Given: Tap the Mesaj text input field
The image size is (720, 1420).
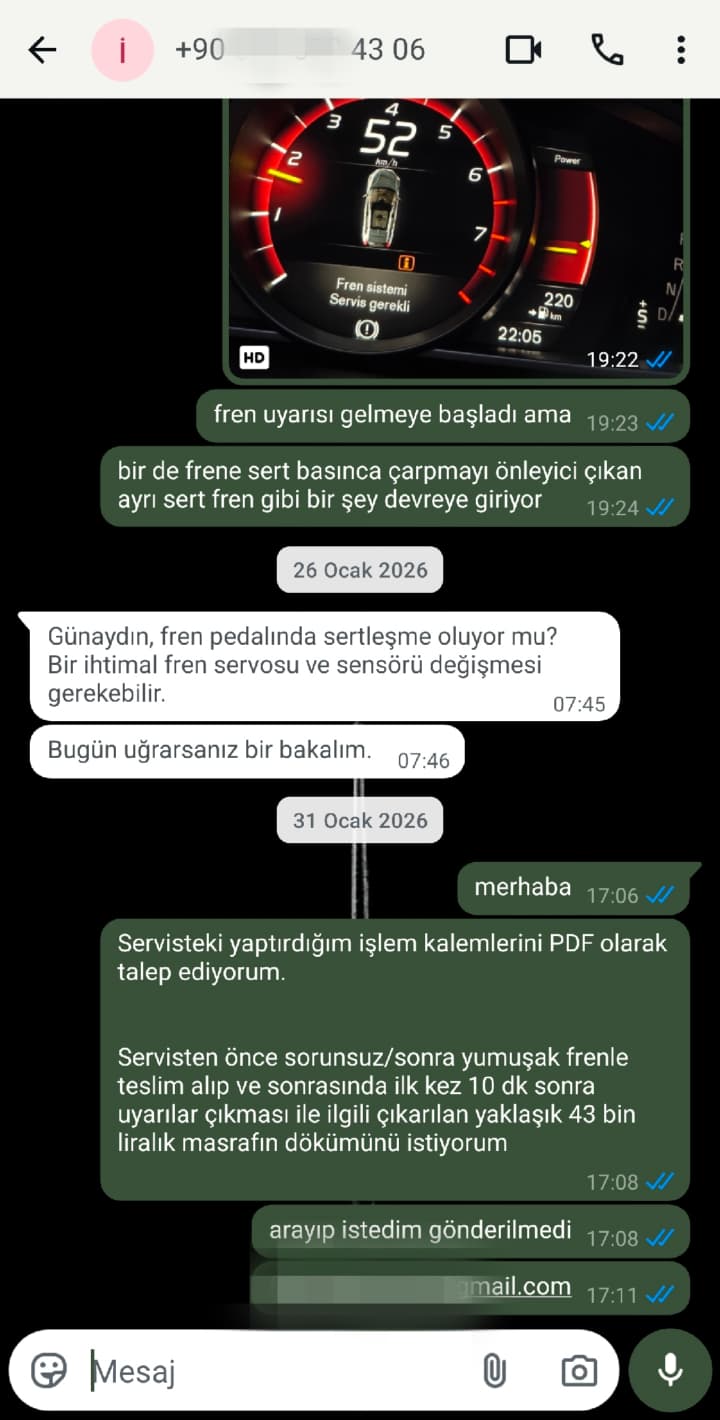Looking at the screenshot, I should tap(250, 1370).
